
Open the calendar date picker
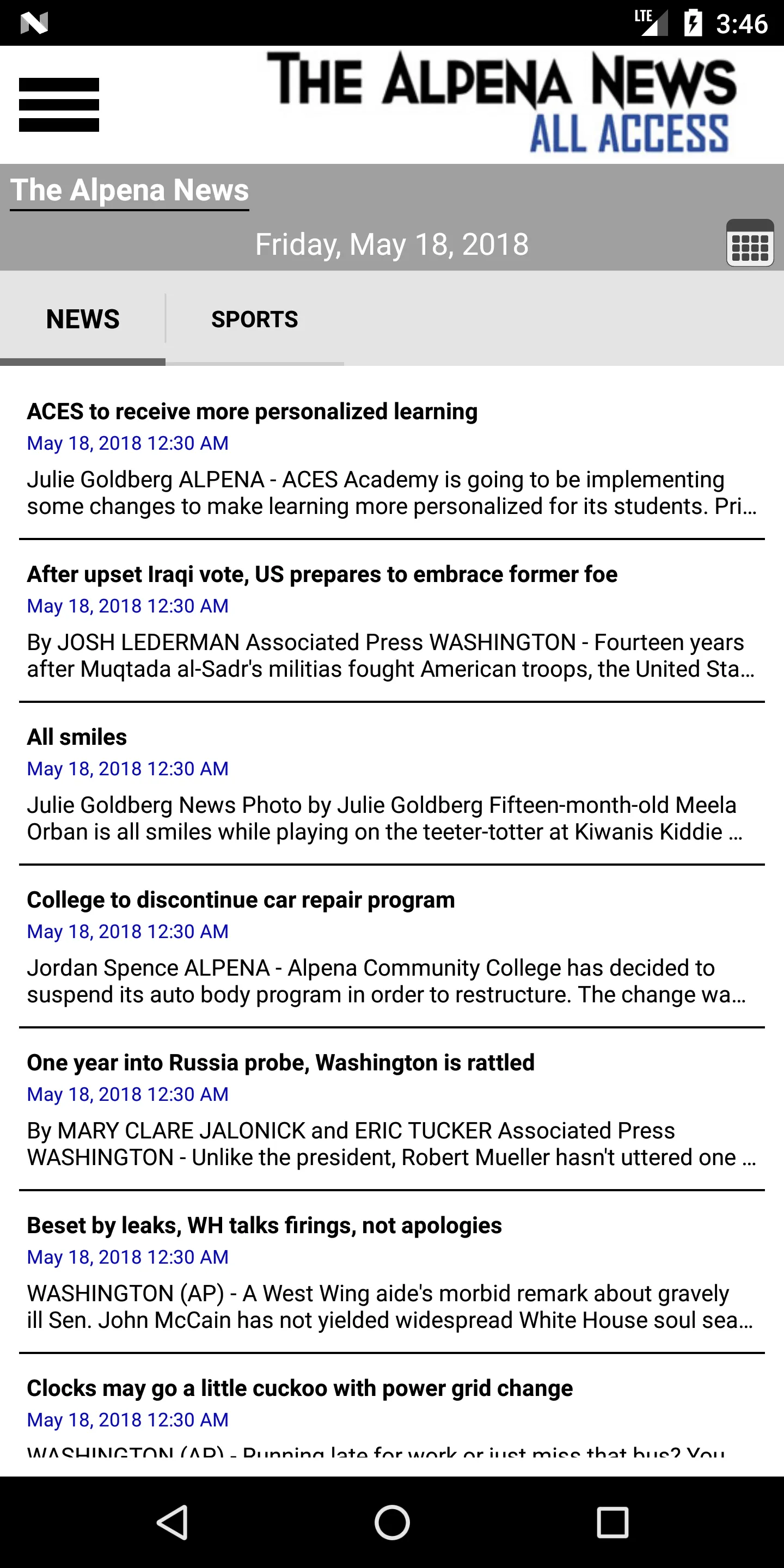pos(750,243)
